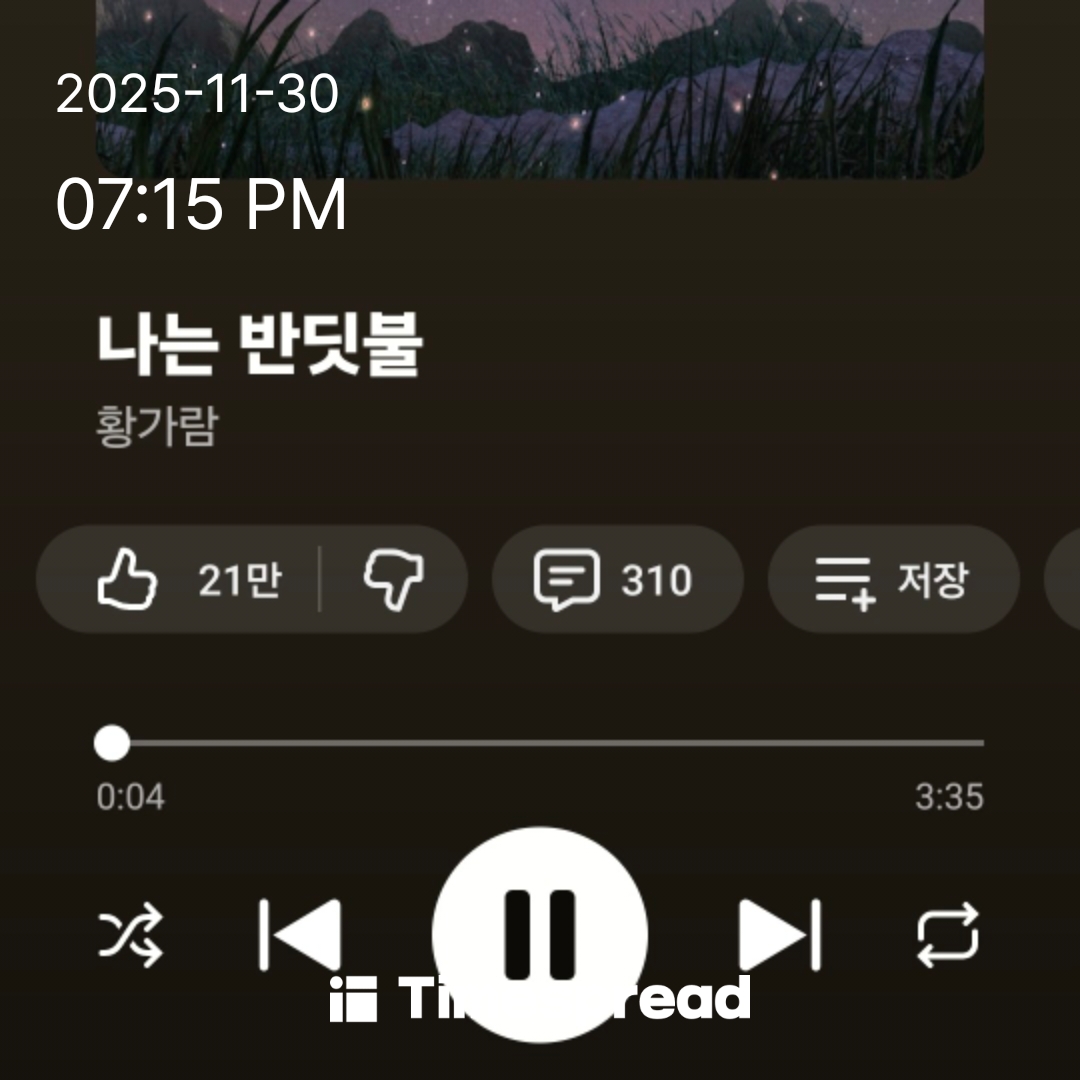Image resolution: width=1080 pixels, height=1080 pixels.
Task: Open artist 황가람's page
Action: coord(157,426)
